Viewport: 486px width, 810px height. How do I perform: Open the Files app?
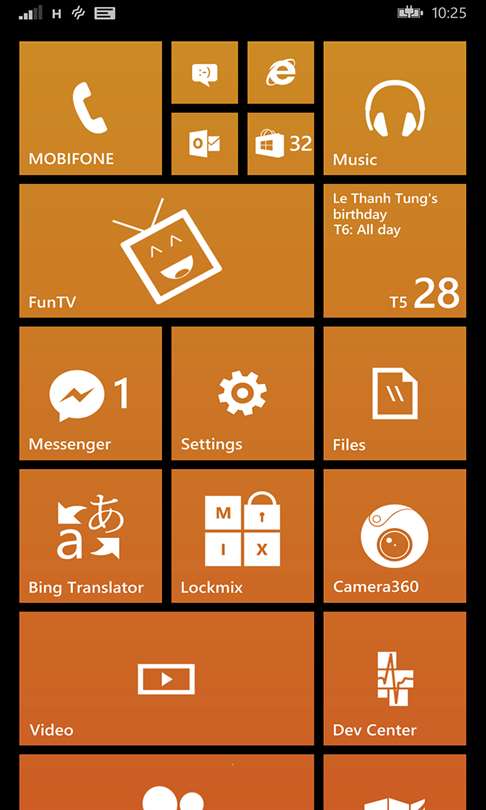pyautogui.click(x=395, y=393)
